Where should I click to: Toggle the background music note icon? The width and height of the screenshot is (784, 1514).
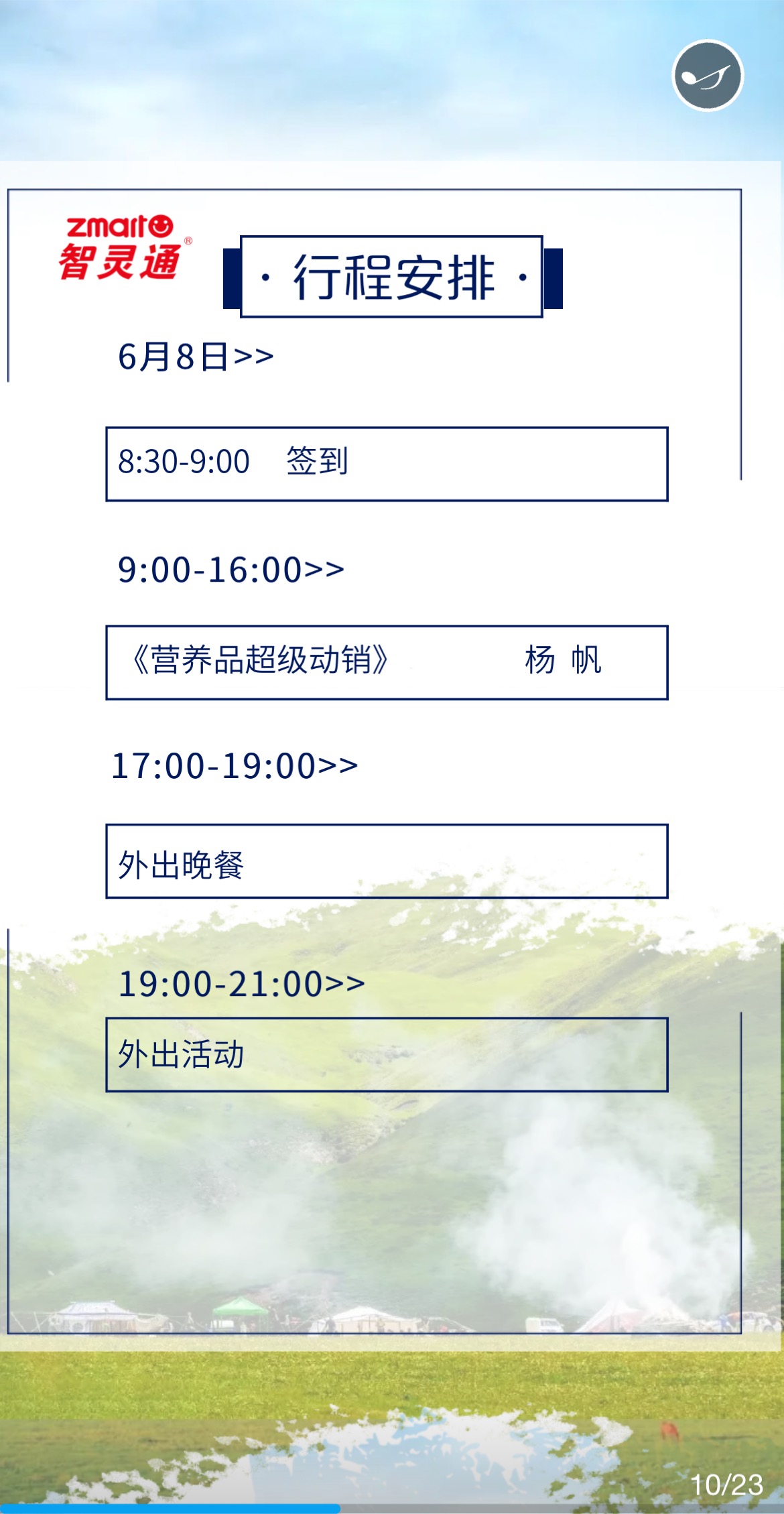click(708, 76)
